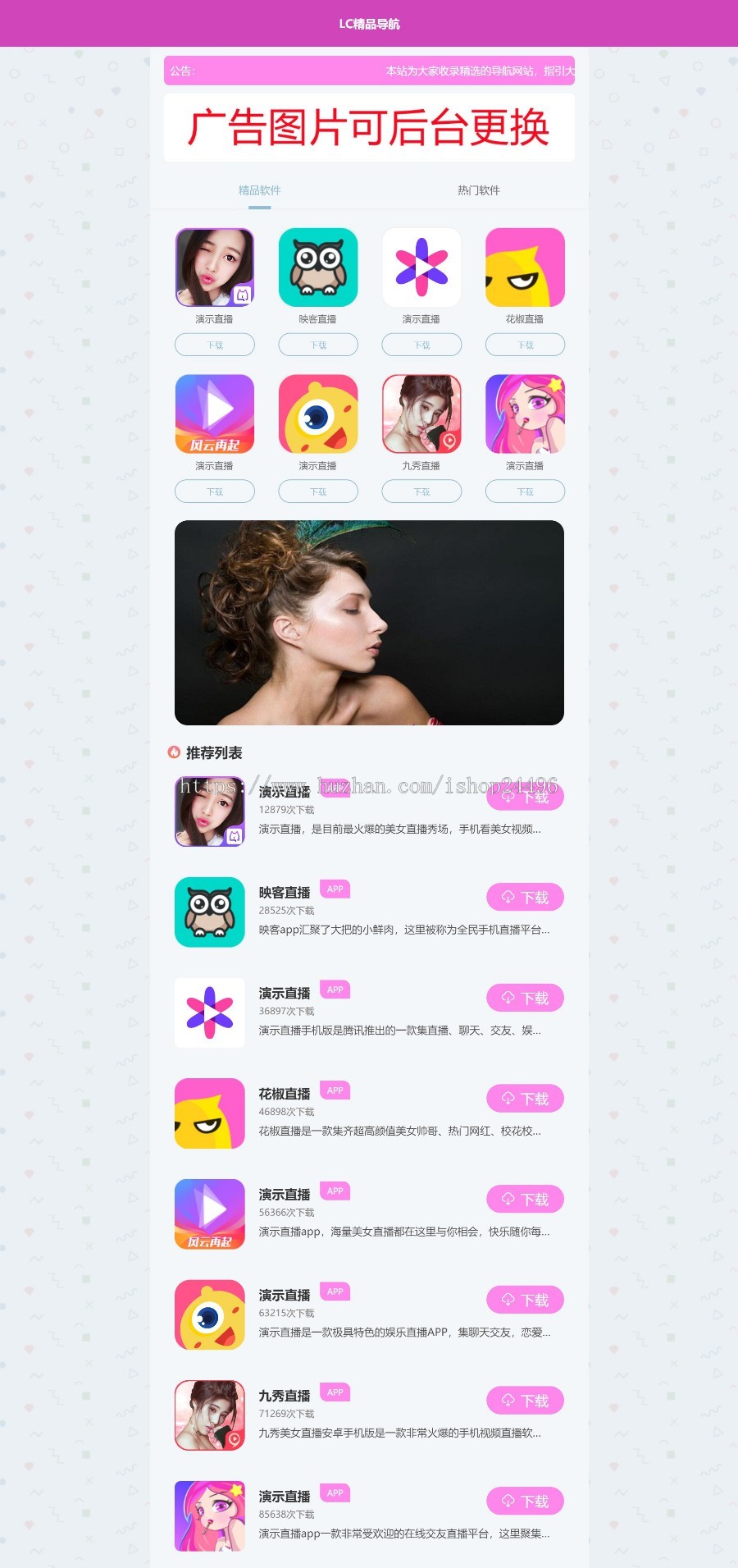Download 映客直播 from the 28525次下载 row
This screenshot has height=1568, width=738.
tap(525, 898)
